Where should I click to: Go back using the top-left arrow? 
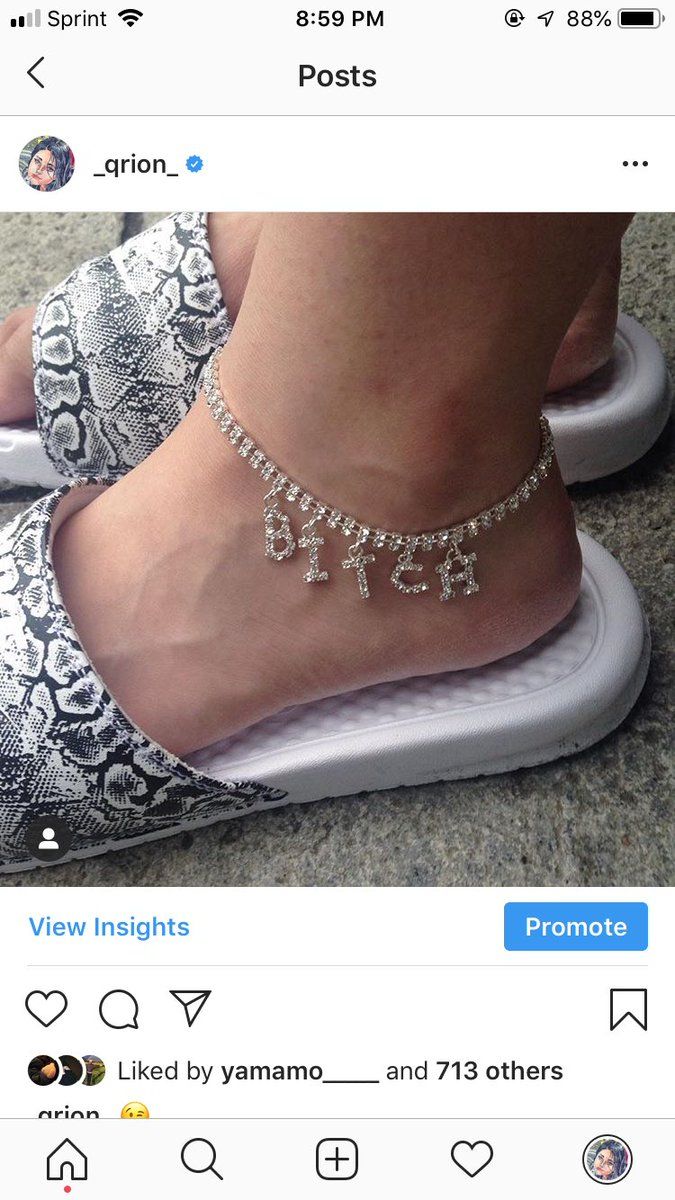[x=36, y=73]
